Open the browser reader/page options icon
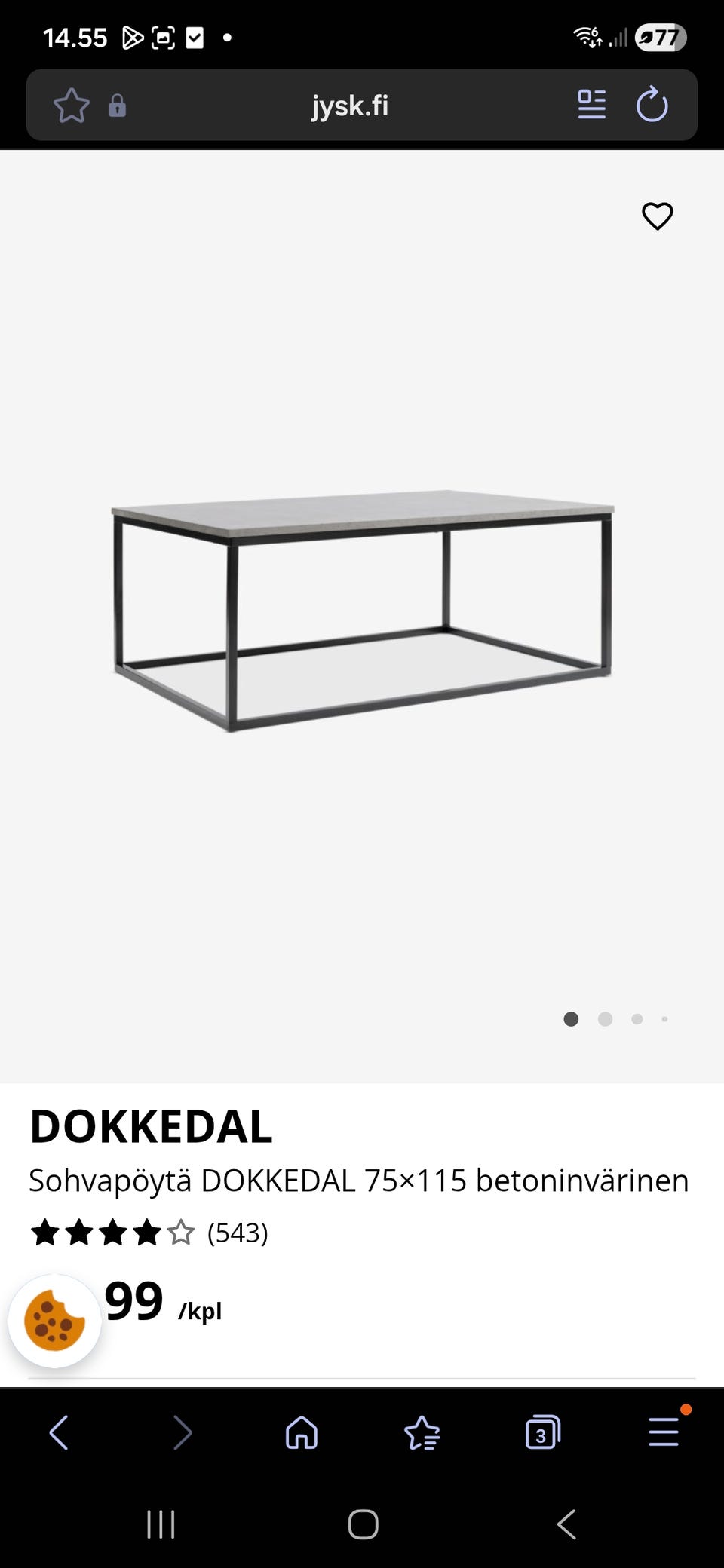 591,106
